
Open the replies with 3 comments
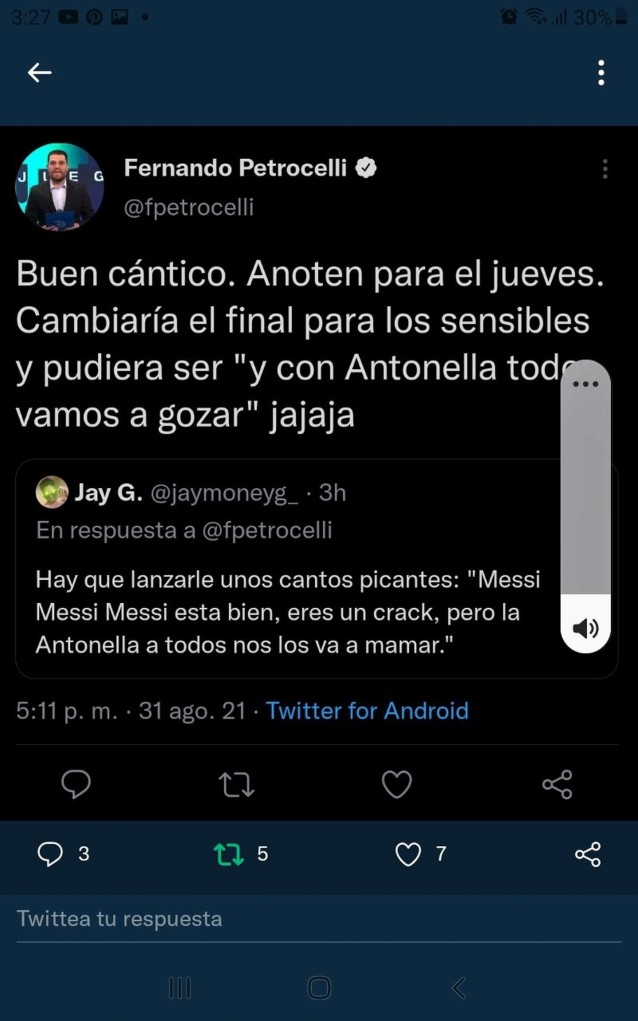[x=50, y=854]
